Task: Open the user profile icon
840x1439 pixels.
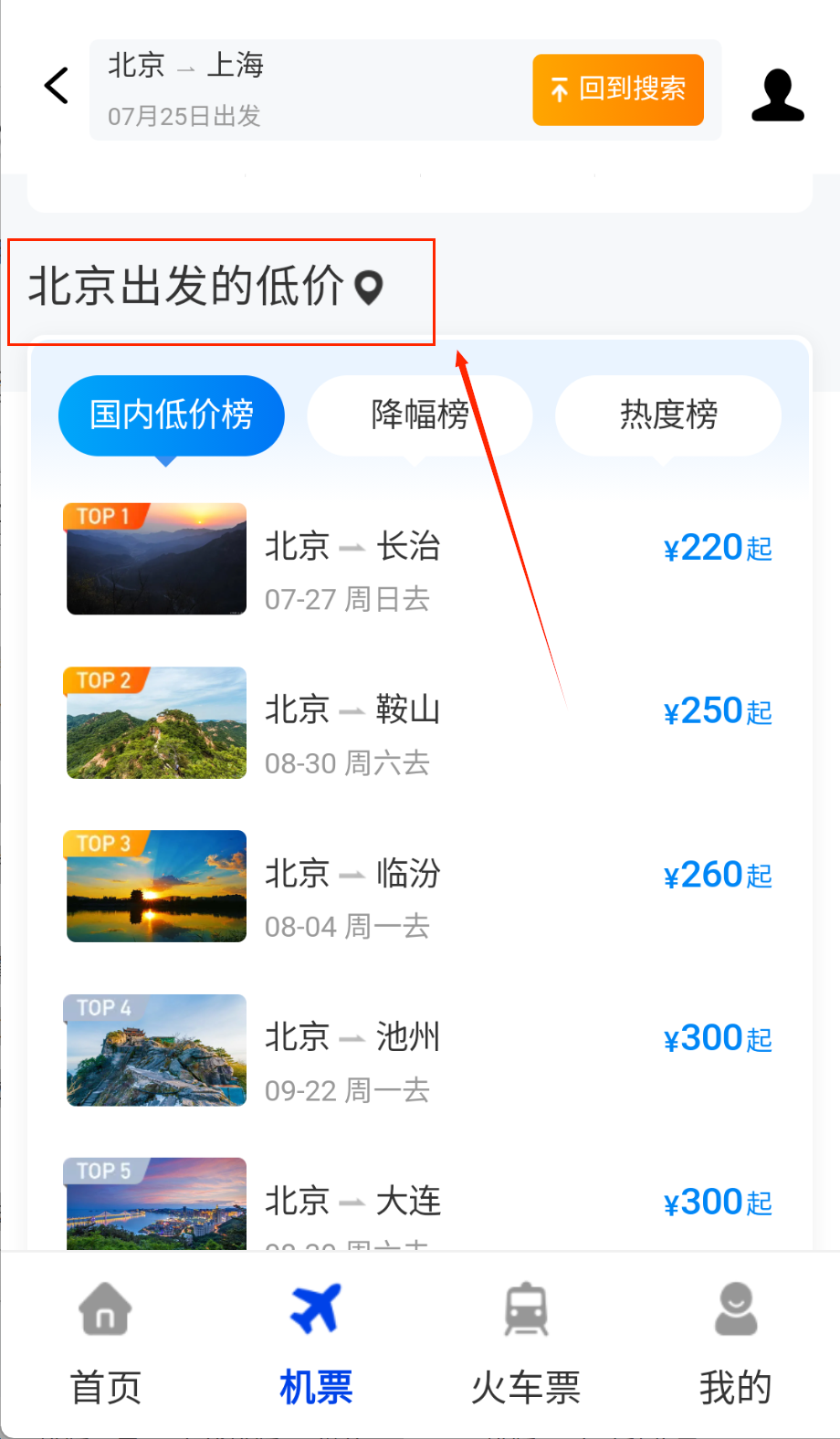Action: click(x=777, y=94)
